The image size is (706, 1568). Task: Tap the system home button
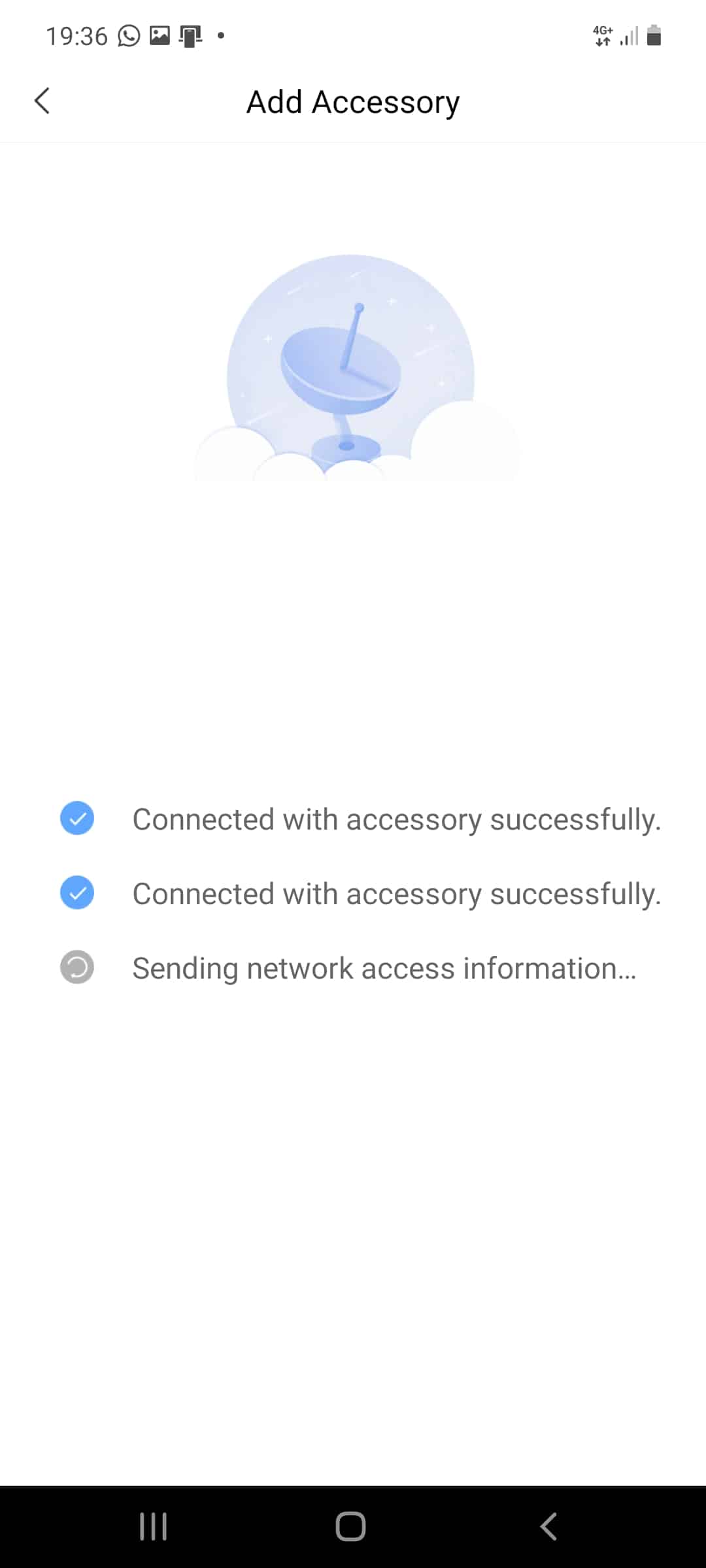pos(350,1527)
